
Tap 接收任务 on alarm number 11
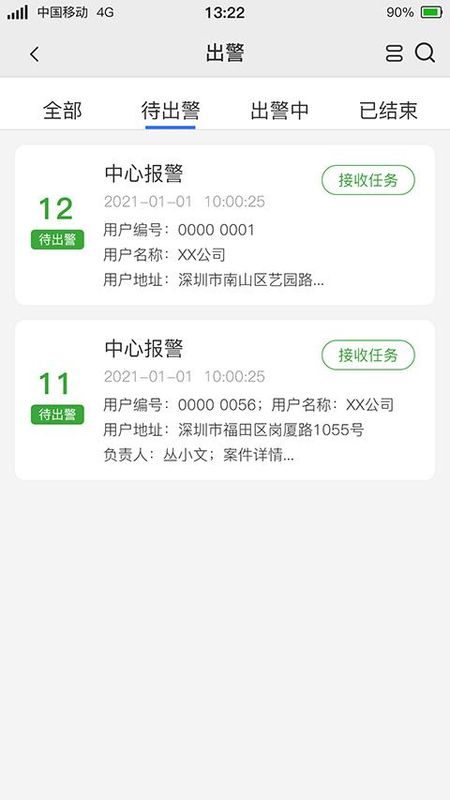pos(368,355)
